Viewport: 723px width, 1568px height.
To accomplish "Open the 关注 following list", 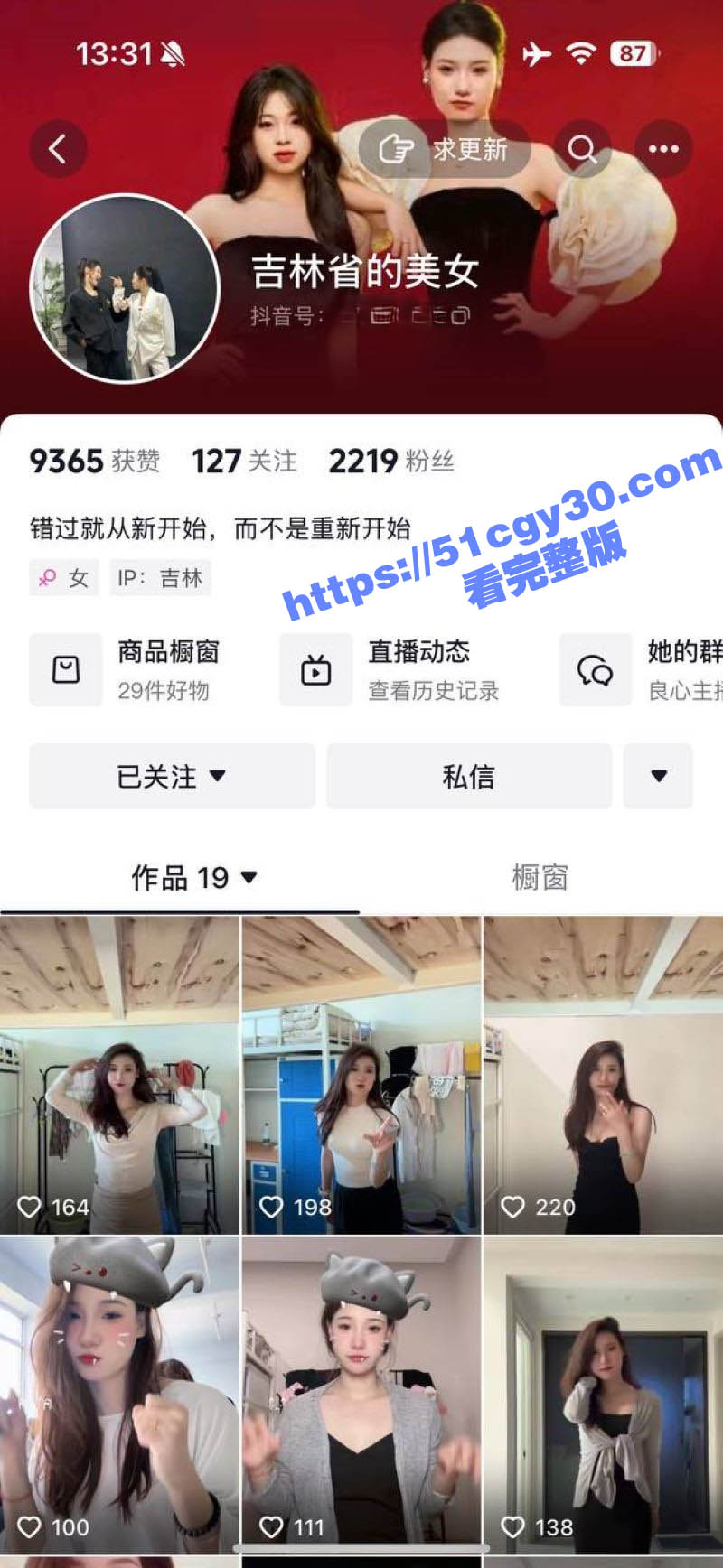I will [x=244, y=462].
